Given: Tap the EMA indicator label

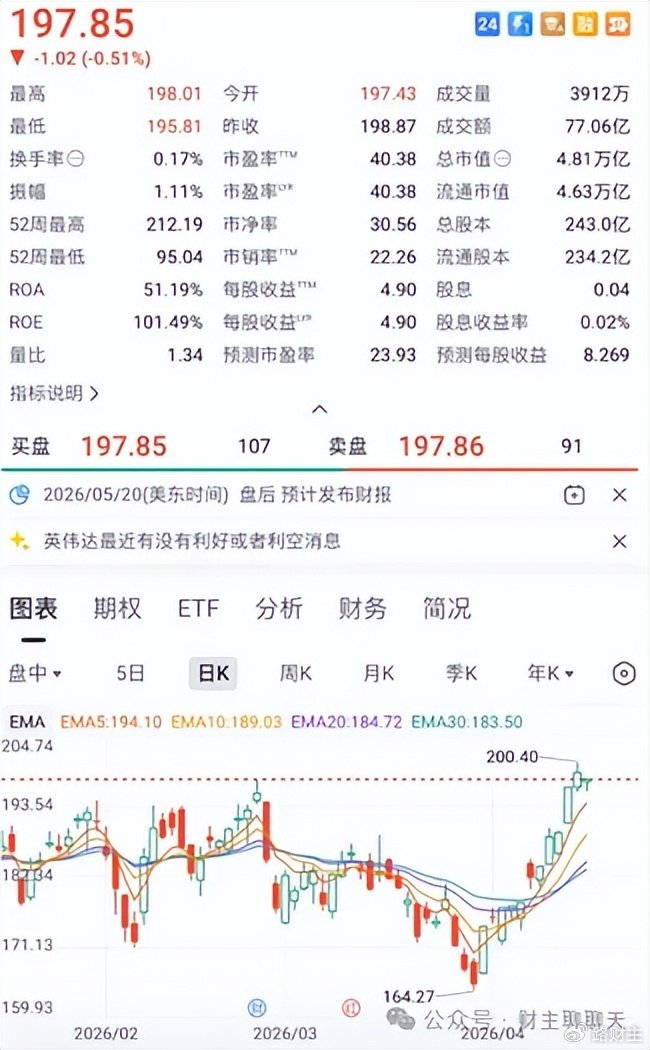Looking at the screenshot, I should (x=27, y=722).
